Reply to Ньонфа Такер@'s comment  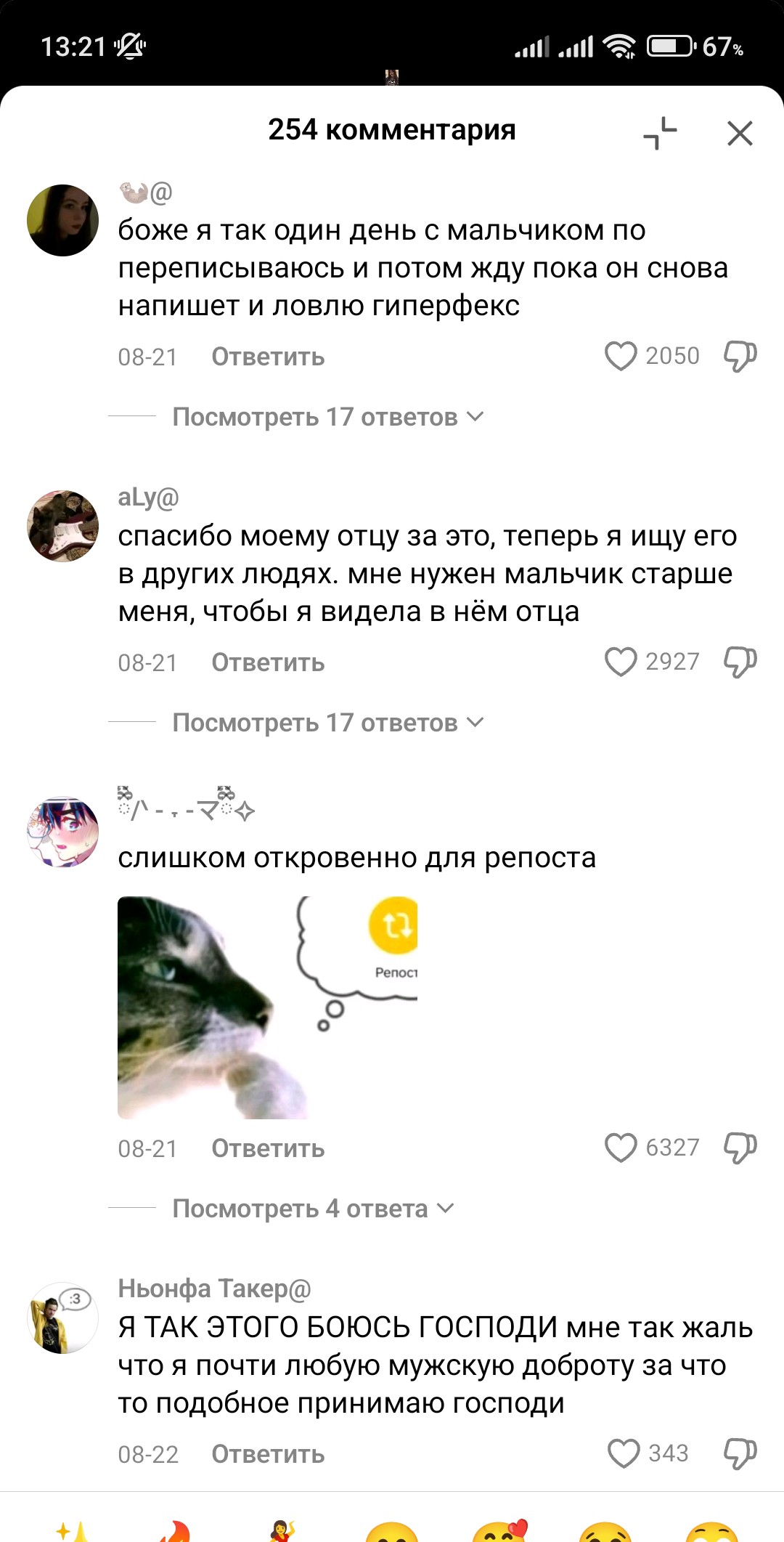tap(268, 1454)
